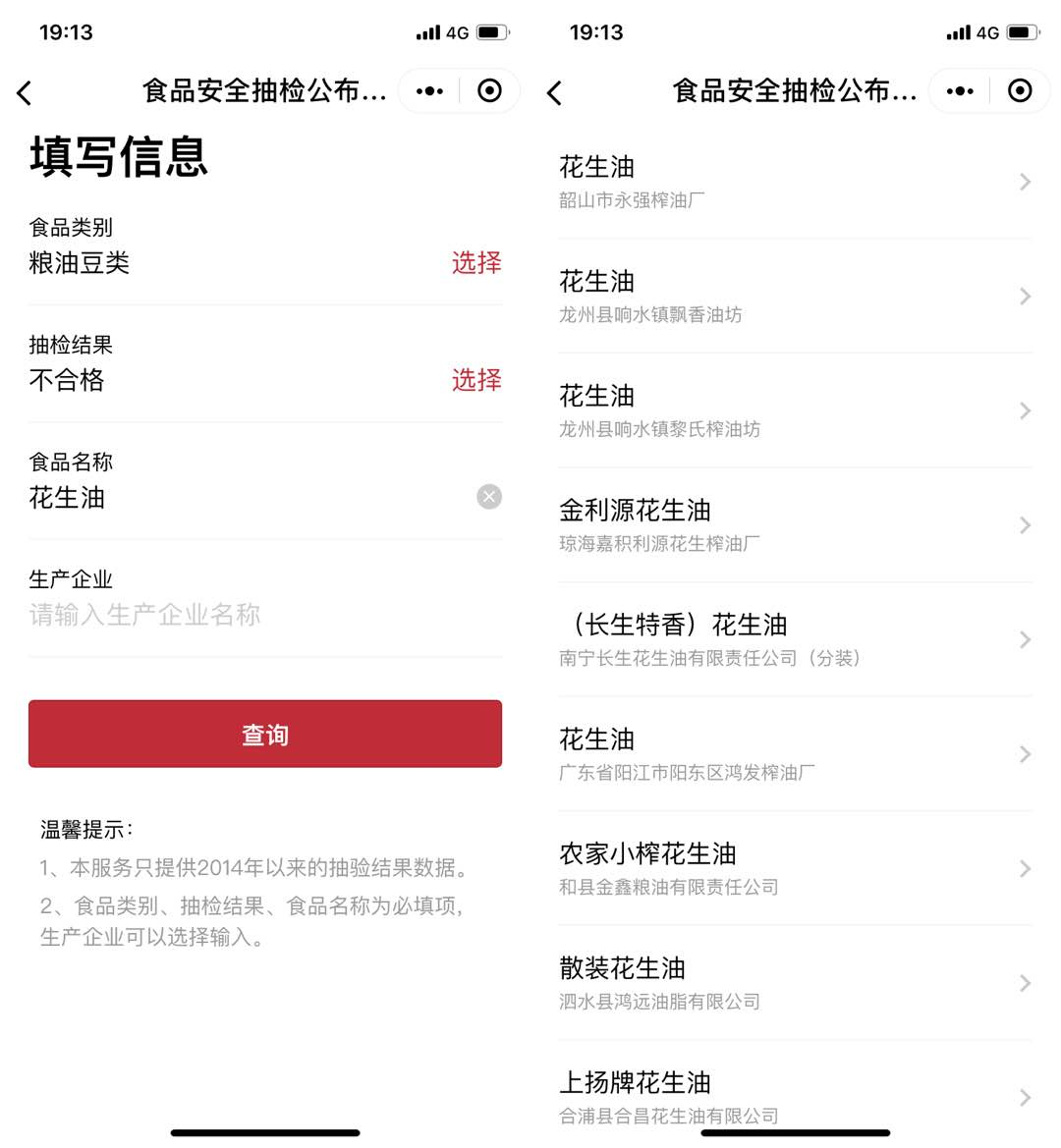The image size is (1061, 1148).
Task: Clear the 花生油 food name with the x icon
Action: pyautogui.click(x=488, y=496)
